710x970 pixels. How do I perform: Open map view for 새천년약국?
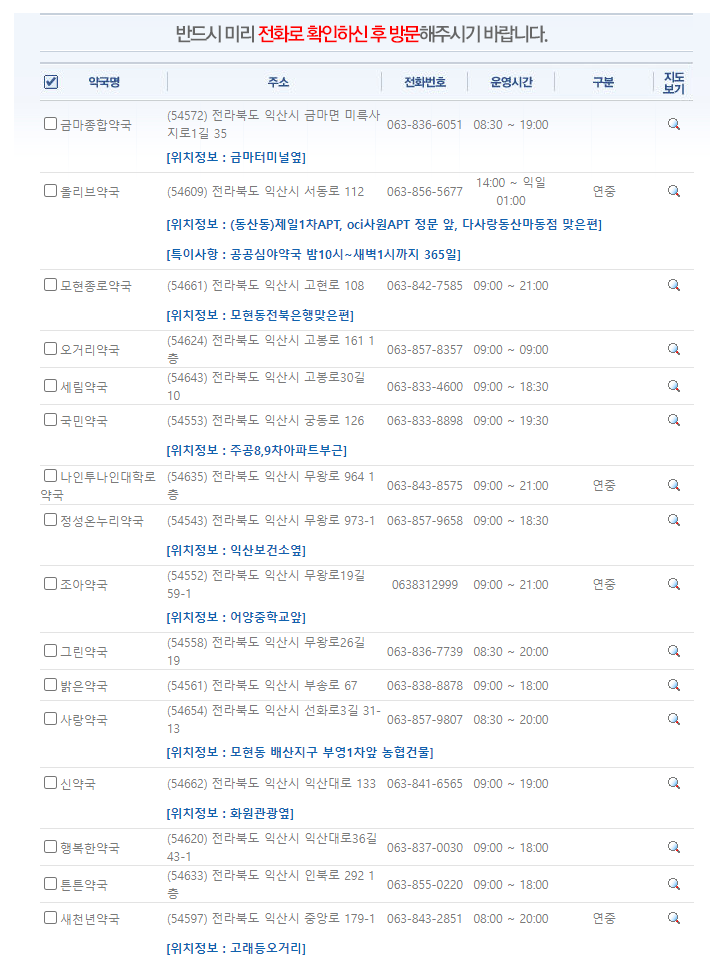coord(674,918)
